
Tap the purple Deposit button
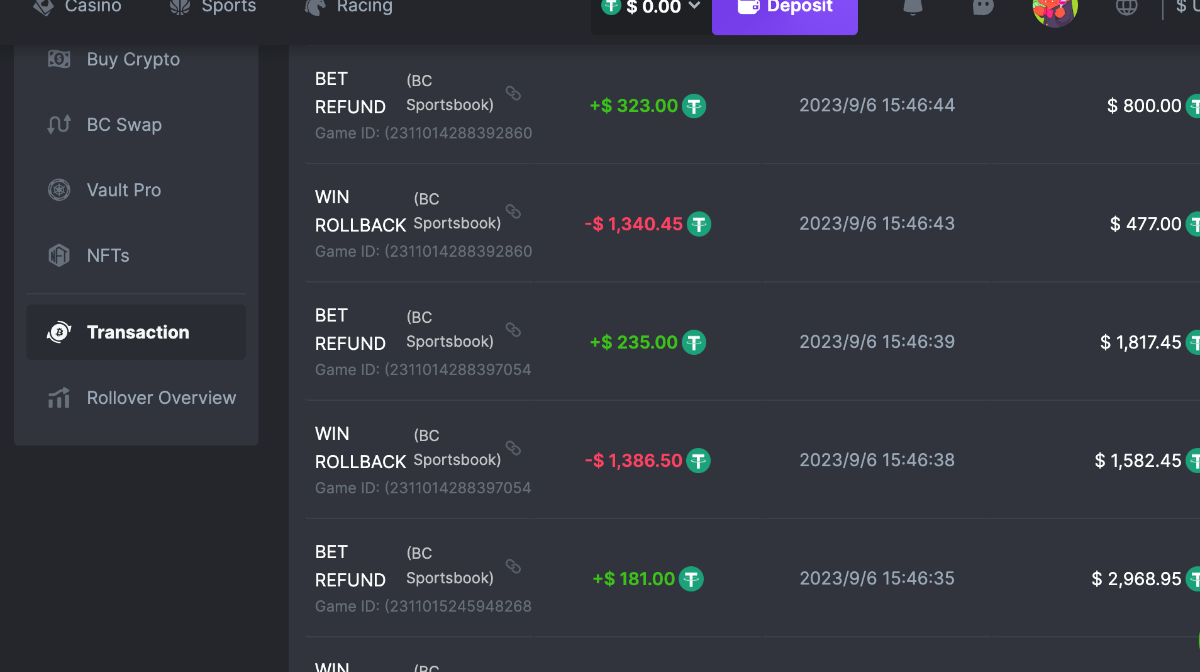[785, 10]
